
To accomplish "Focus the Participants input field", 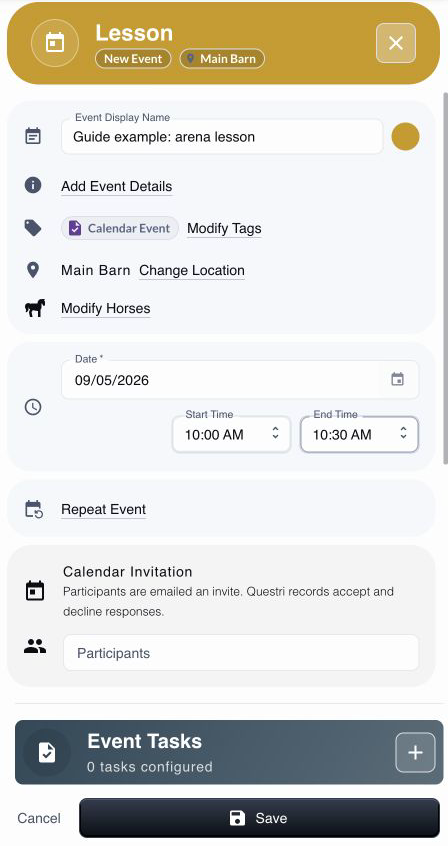I will pos(241,653).
